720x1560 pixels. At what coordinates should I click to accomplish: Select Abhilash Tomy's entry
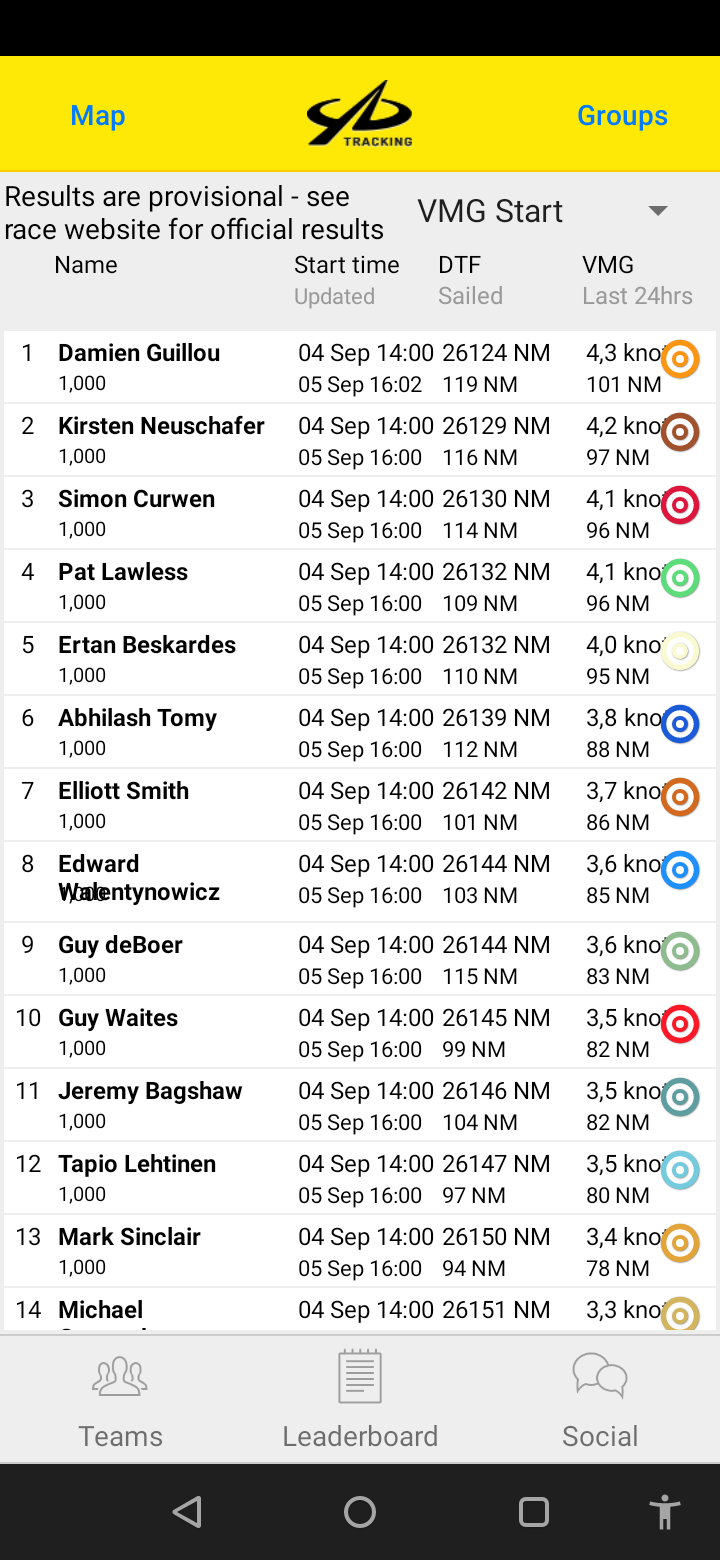click(x=360, y=732)
